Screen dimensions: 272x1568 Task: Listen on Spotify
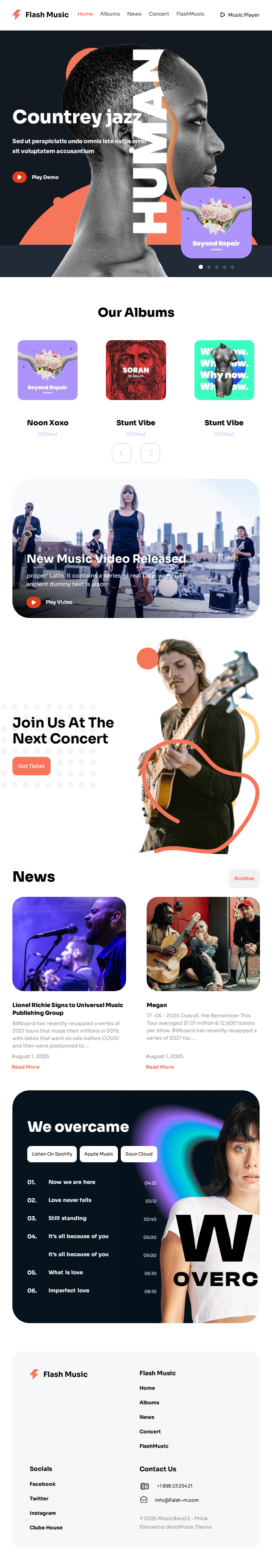pyautogui.click(x=52, y=1154)
